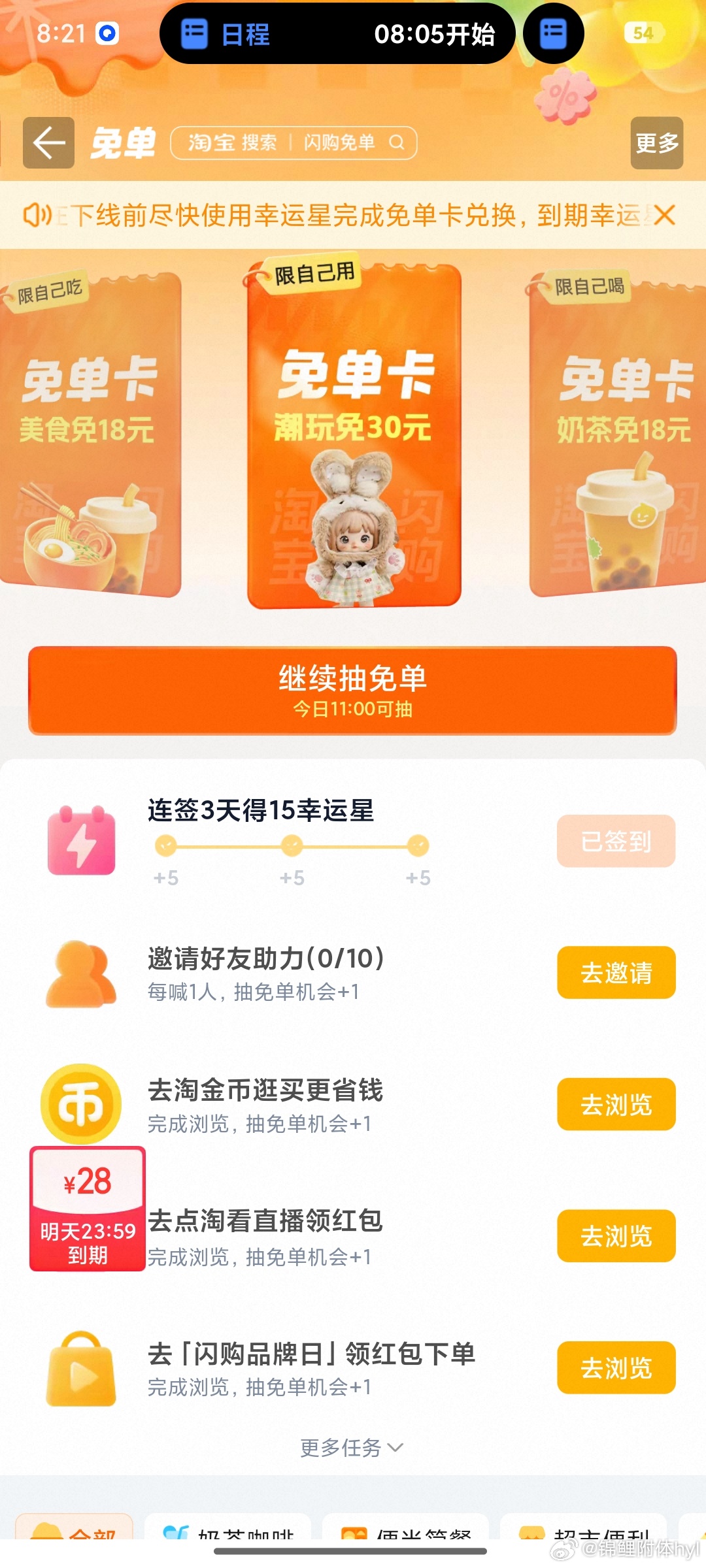This screenshot has height=1568, width=706.
Task: Tap 去邀请 to invite friends
Action: (x=616, y=972)
